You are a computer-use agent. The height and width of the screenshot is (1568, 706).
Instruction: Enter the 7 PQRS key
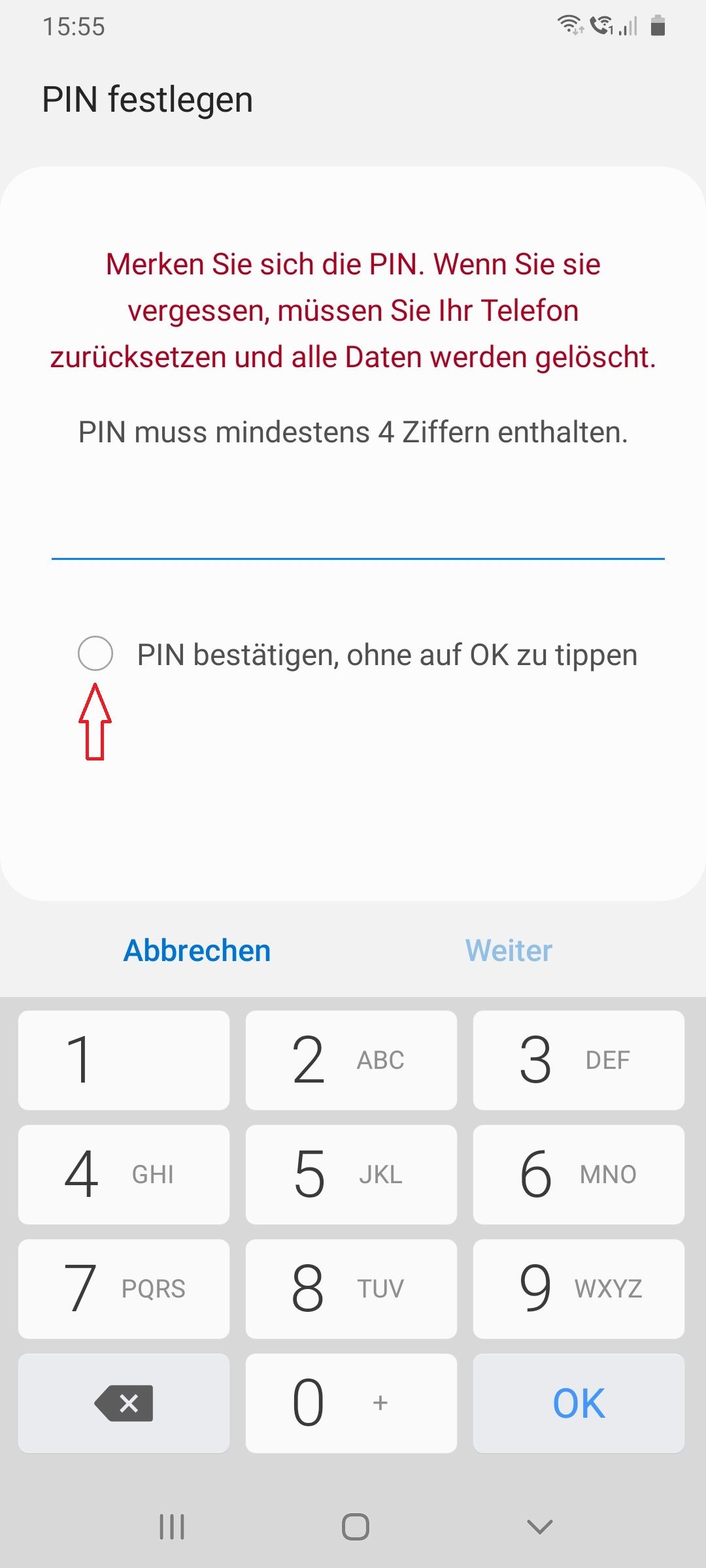(x=124, y=1288)
